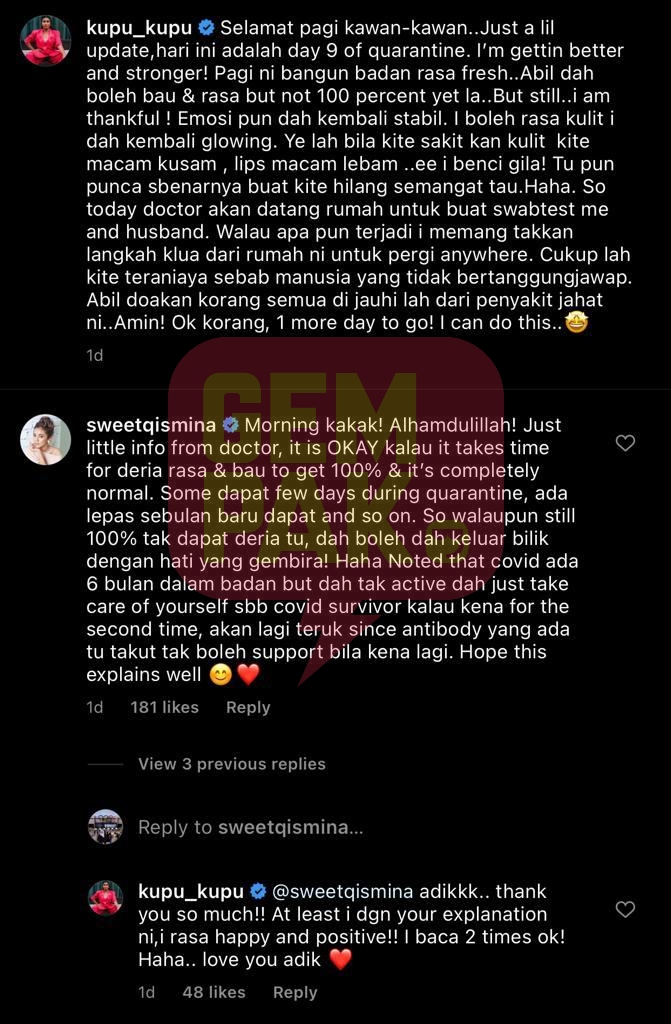Image resolution: width=671 pixels, height=1024 pixels.
Task: Reply to sweetqismina's Morning kakak comment
Action: point(247,707)
